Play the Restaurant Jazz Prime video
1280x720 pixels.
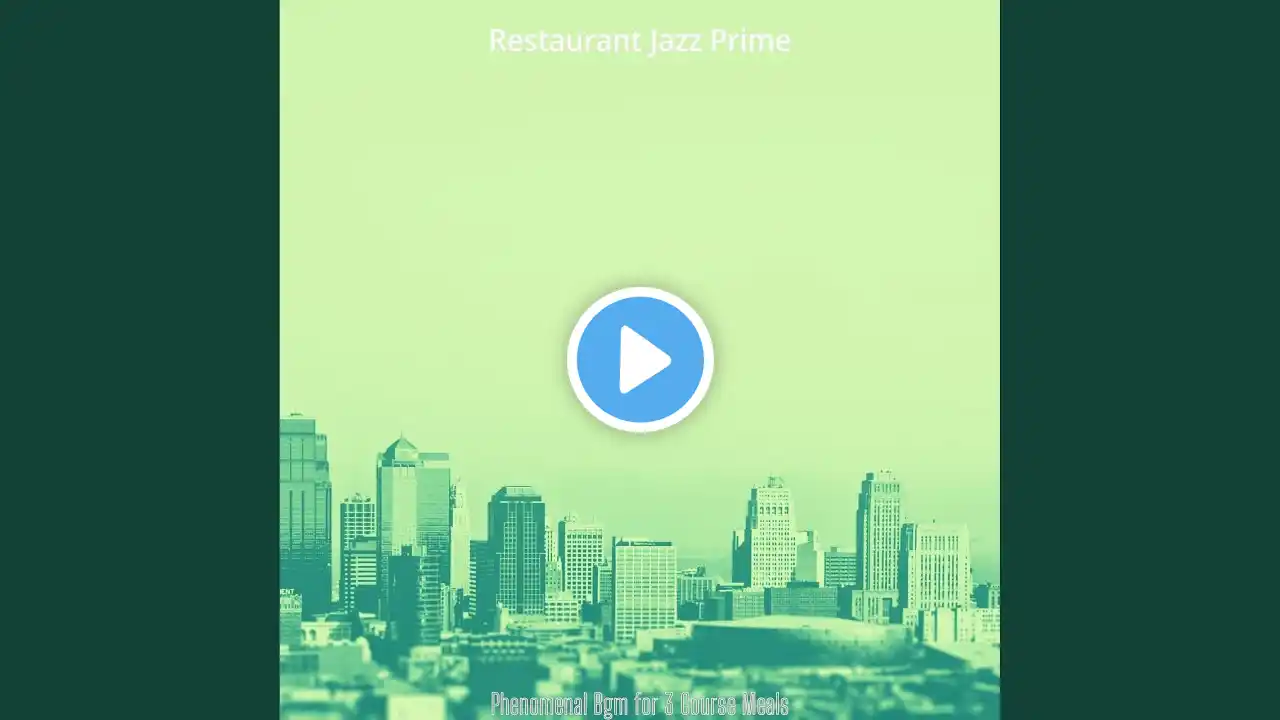[x=640, y=360]
